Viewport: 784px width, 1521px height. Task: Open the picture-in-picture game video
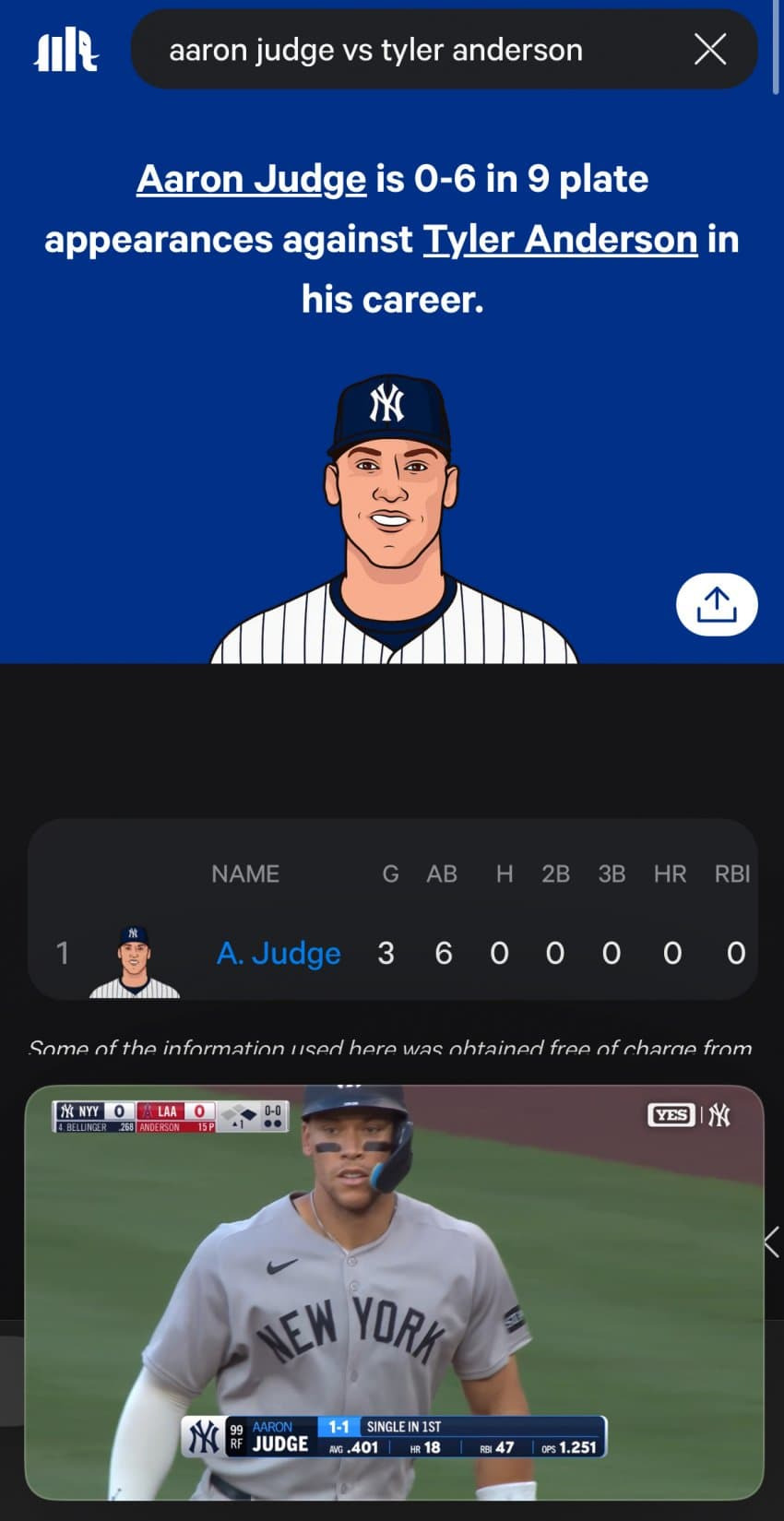(394, 1291)
